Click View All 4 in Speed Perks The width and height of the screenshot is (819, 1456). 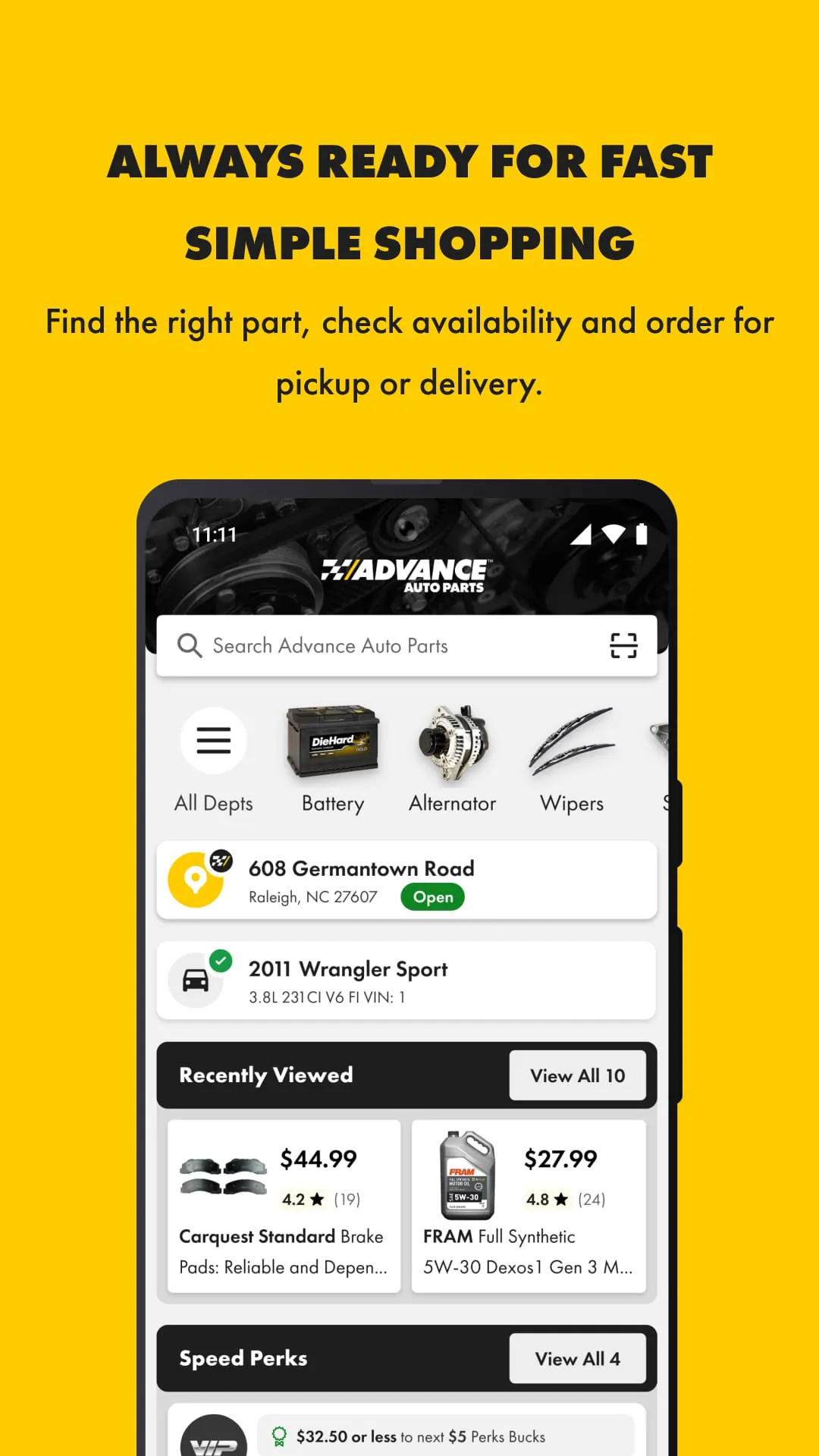pos(578,1358)
